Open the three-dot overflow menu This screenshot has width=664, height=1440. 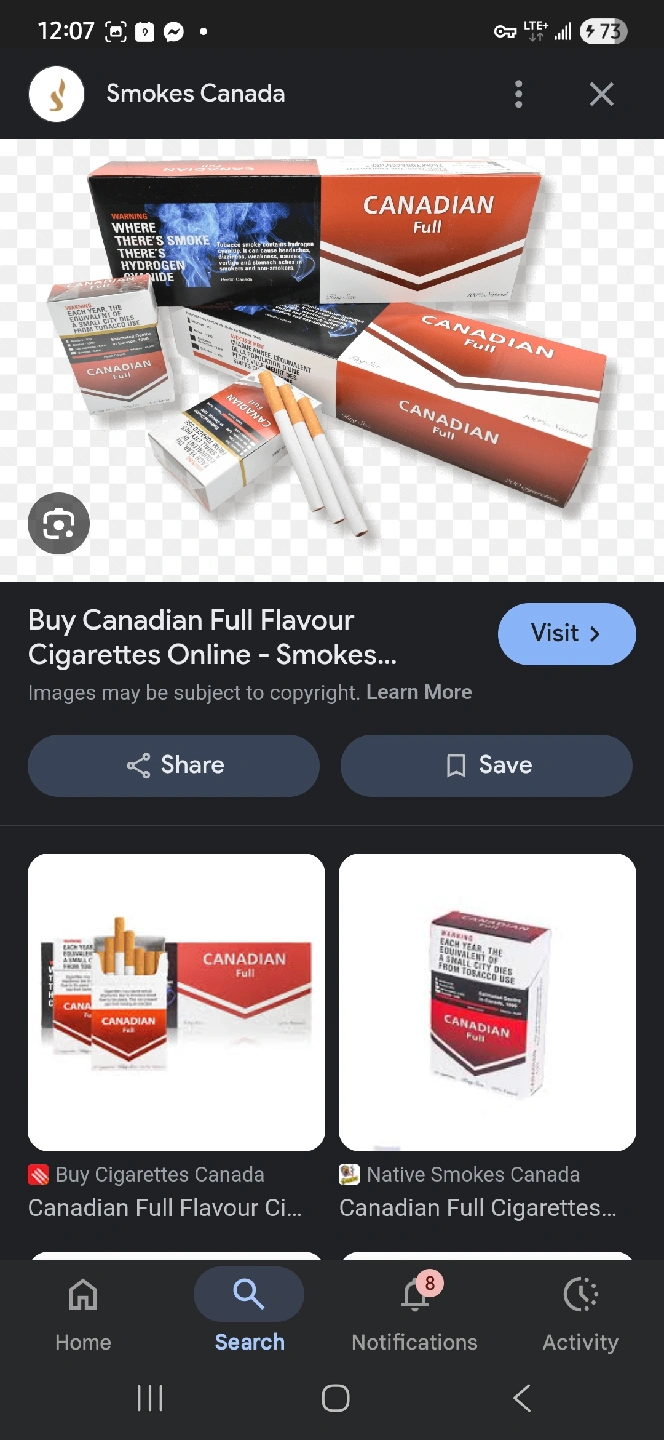[x=518, y=94]
